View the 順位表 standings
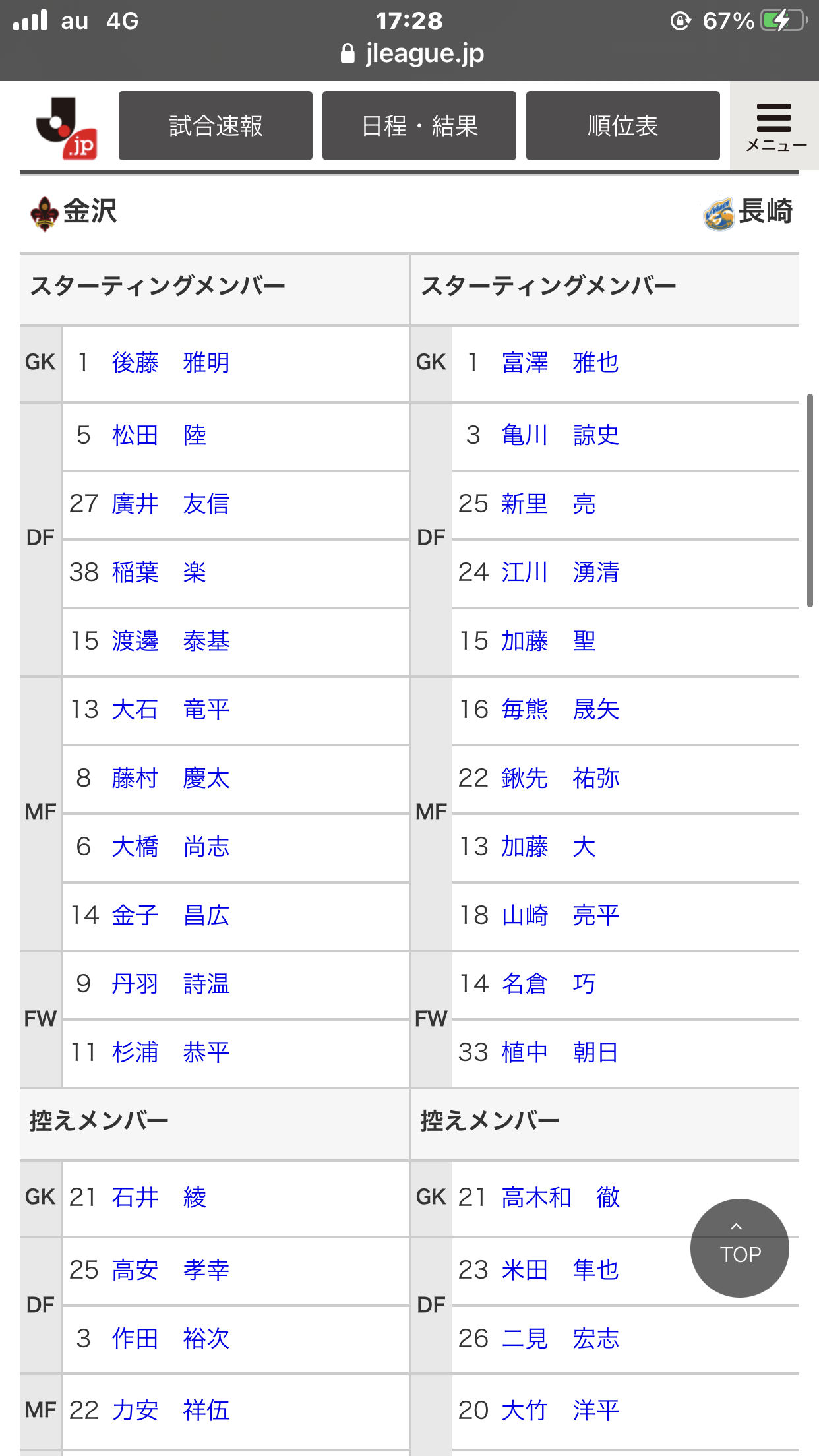The width and height of the screenshot is (819, 1456). 623,126
